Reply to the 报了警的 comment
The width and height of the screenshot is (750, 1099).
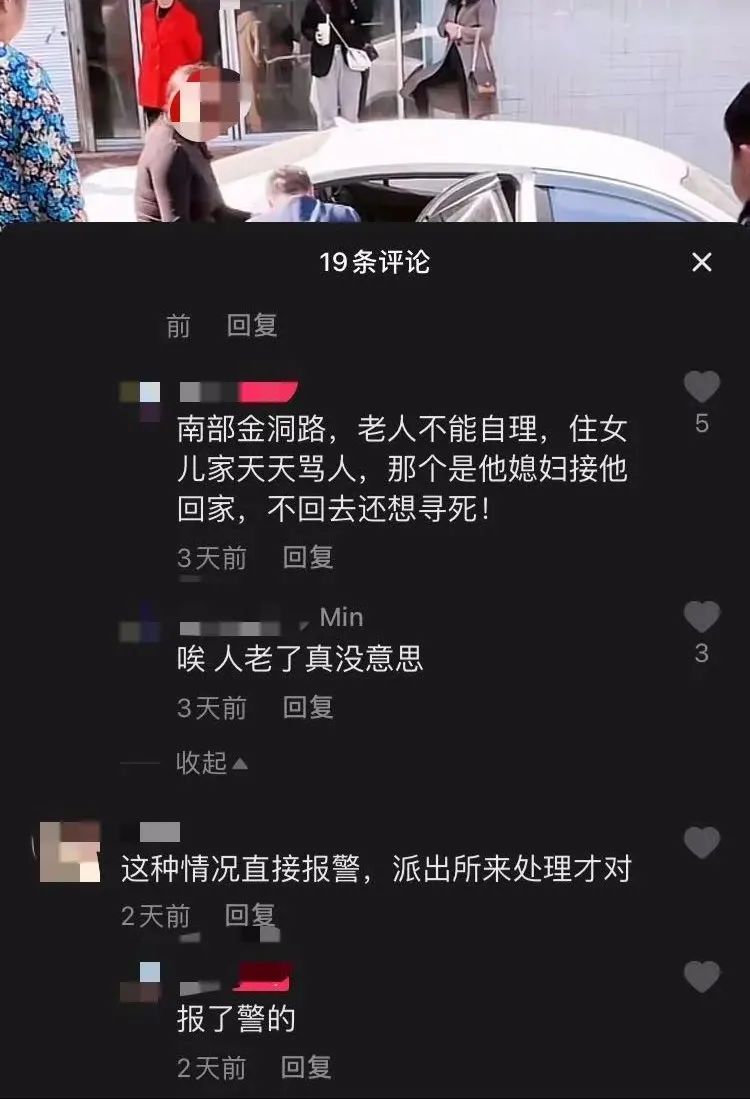(305, 1067)
